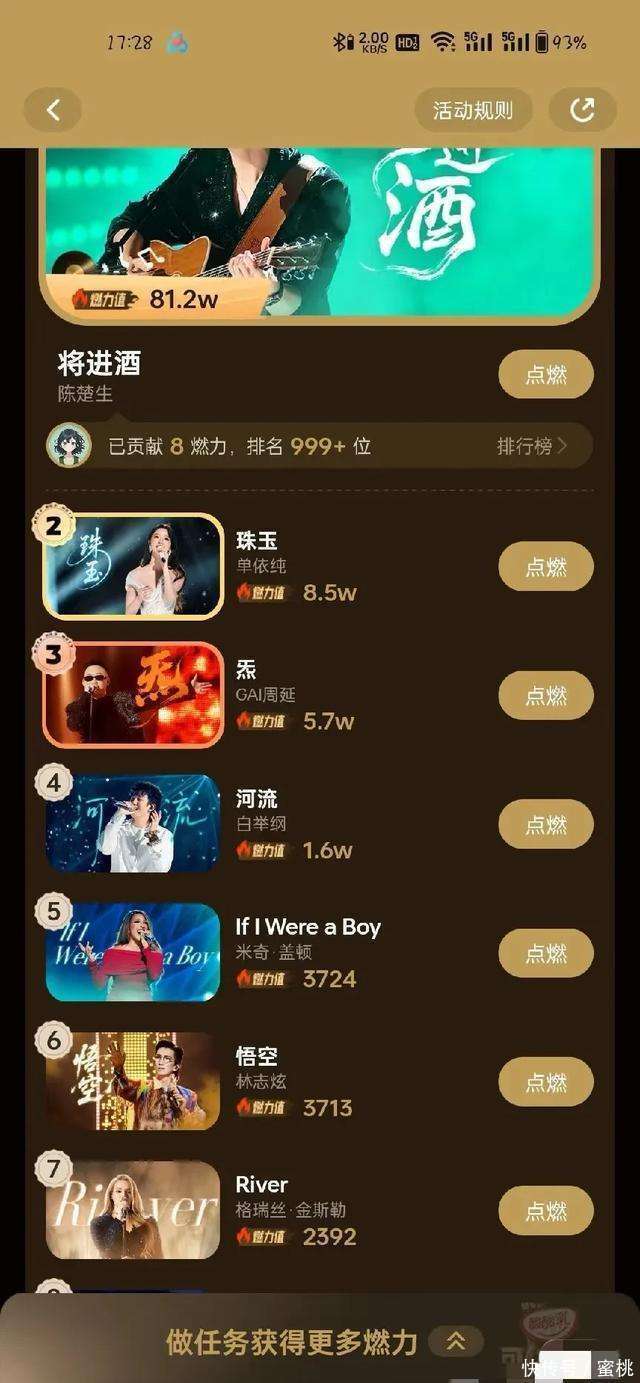This screenshot has height=1383, width=640.
Task: Go back using the top arrow
Action: tap(53, 110)
